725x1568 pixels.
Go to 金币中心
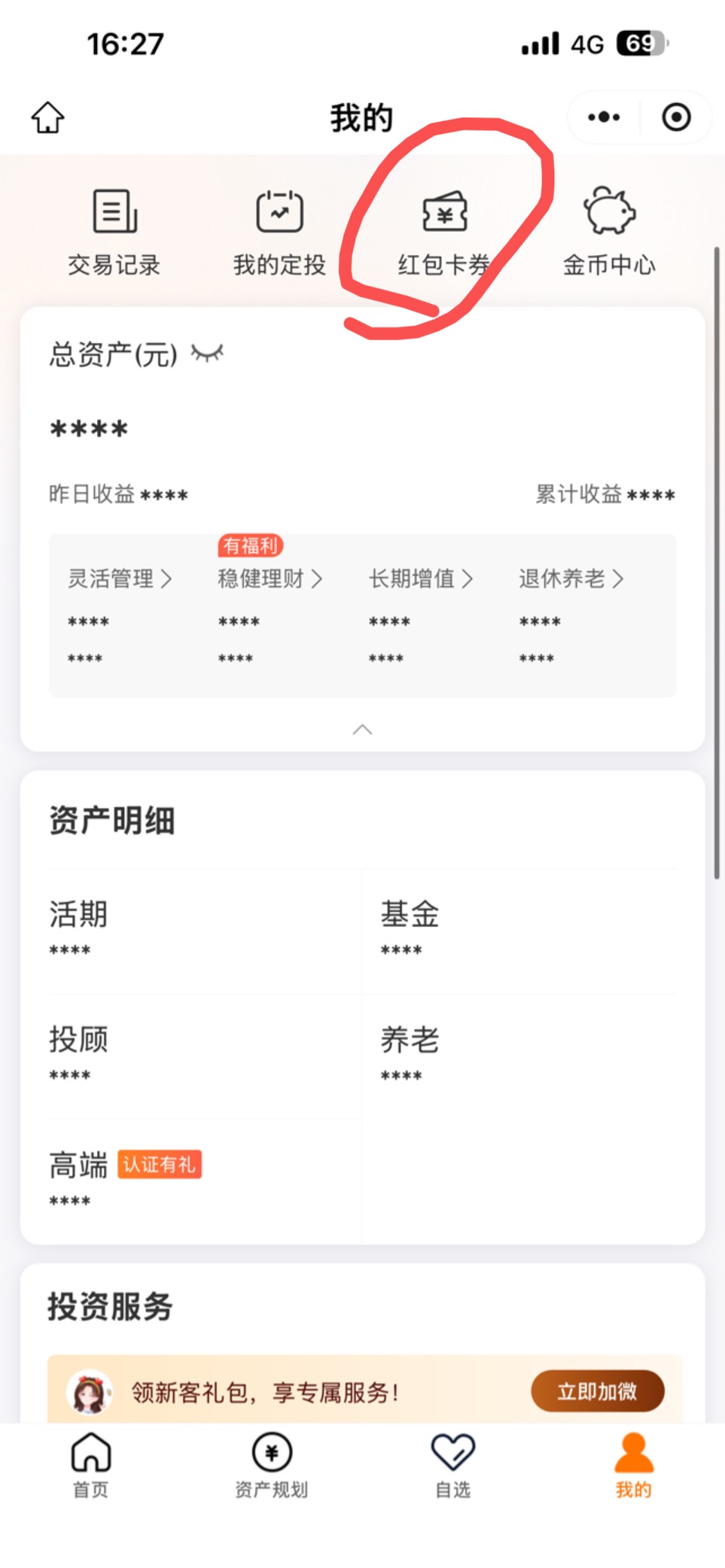click(x=609, y=232)
